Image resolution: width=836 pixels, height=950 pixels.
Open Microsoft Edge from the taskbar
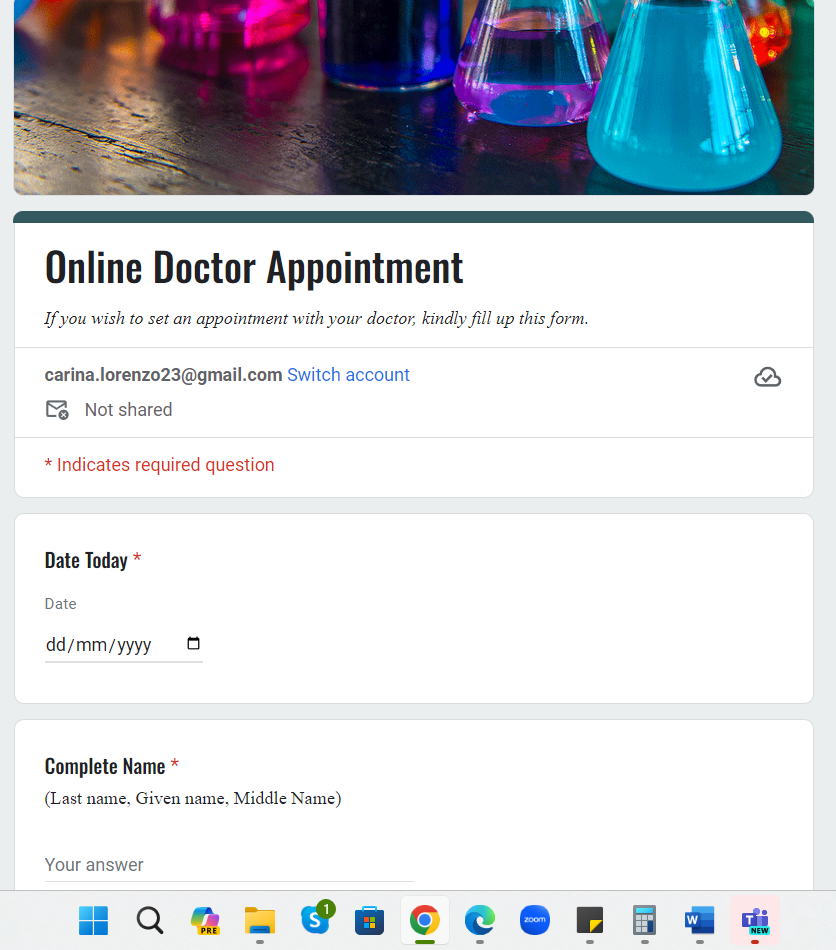480,920
